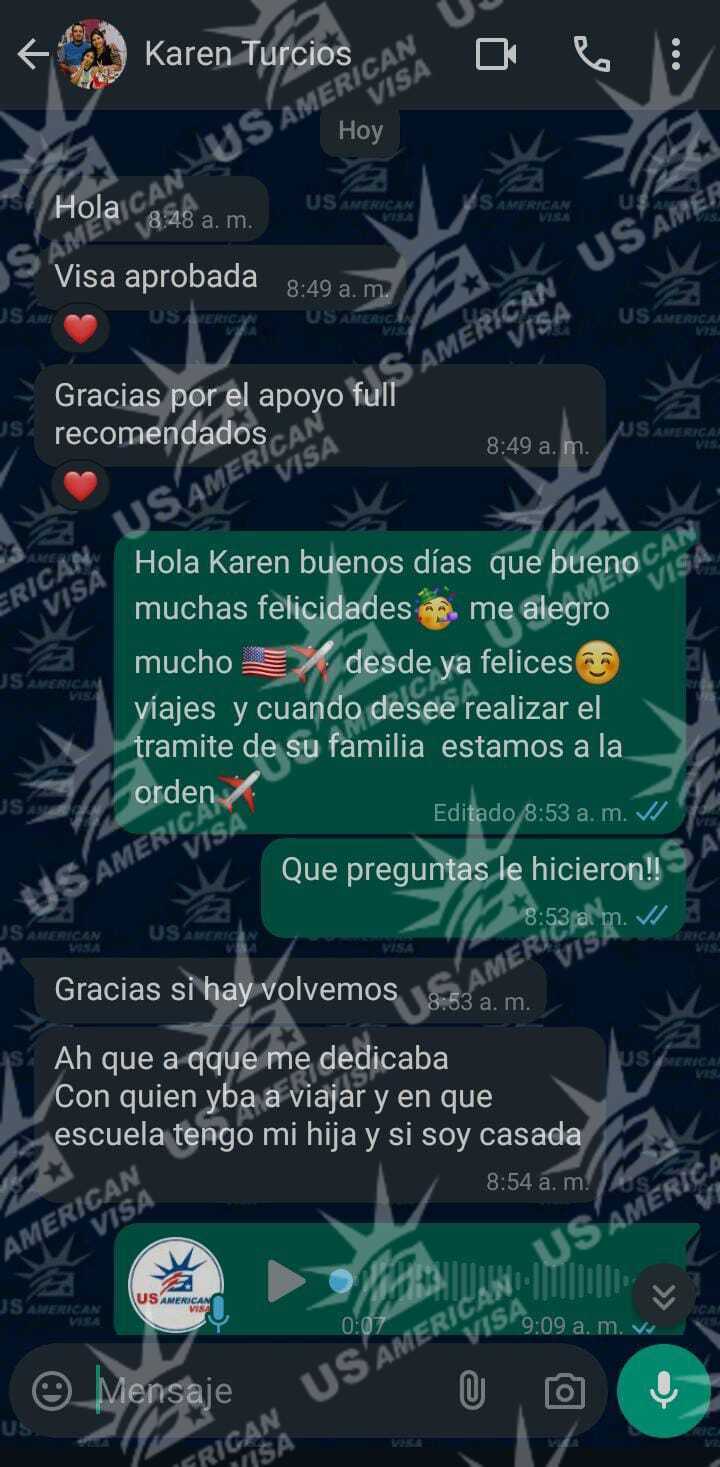
Task: Open the emoji picker
Action: click(x=52, y=1391)
